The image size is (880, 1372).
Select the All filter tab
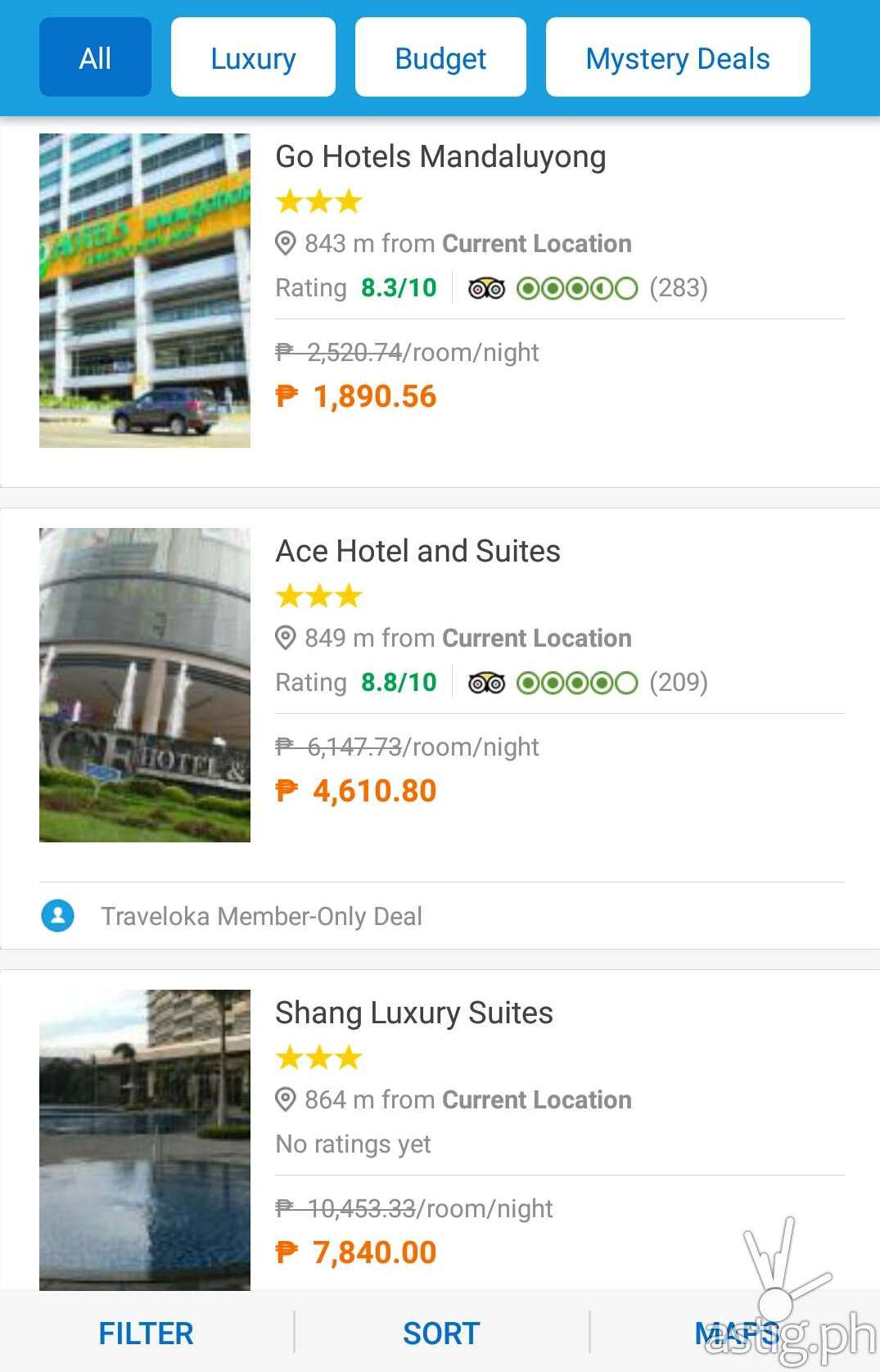(x=95, y=57)
